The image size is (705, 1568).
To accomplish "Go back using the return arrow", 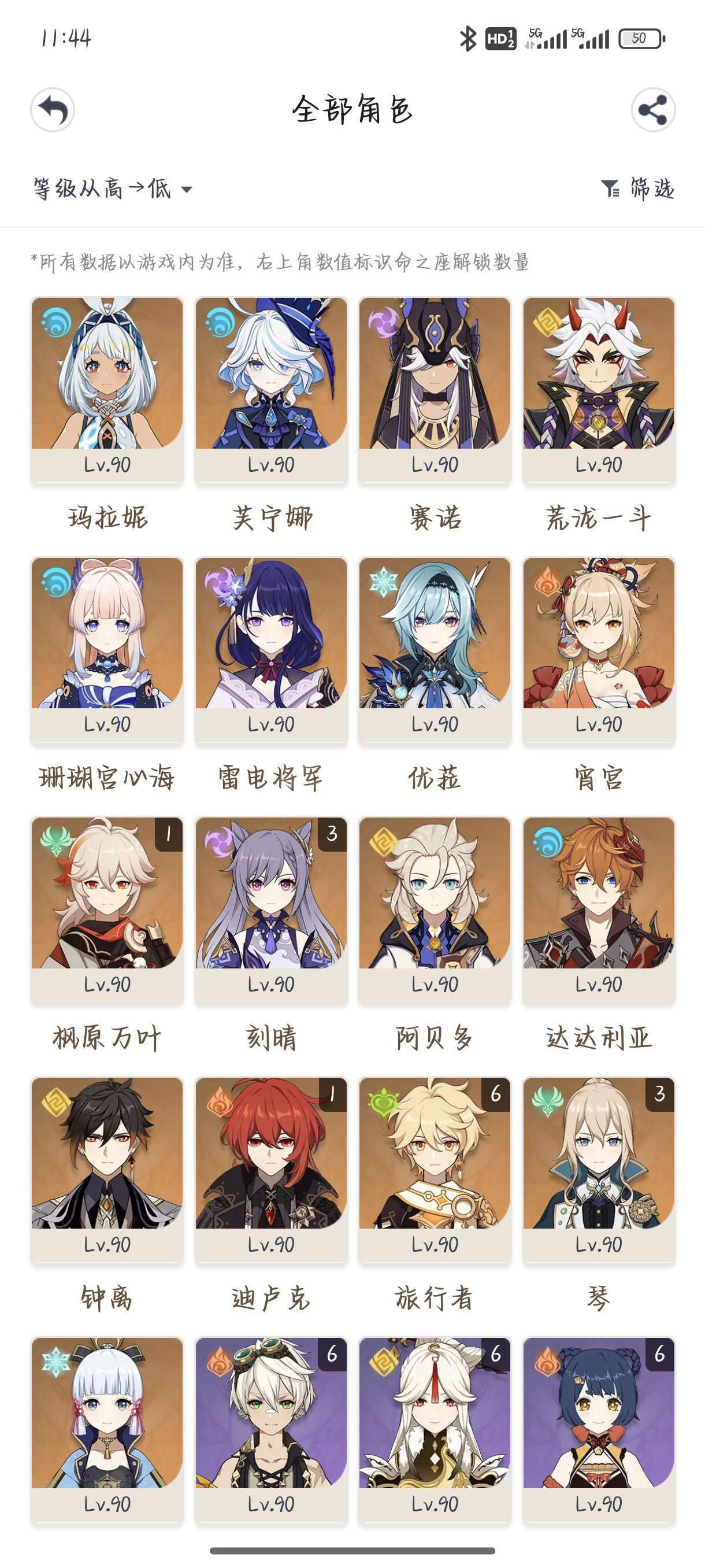I will (53, 110).
